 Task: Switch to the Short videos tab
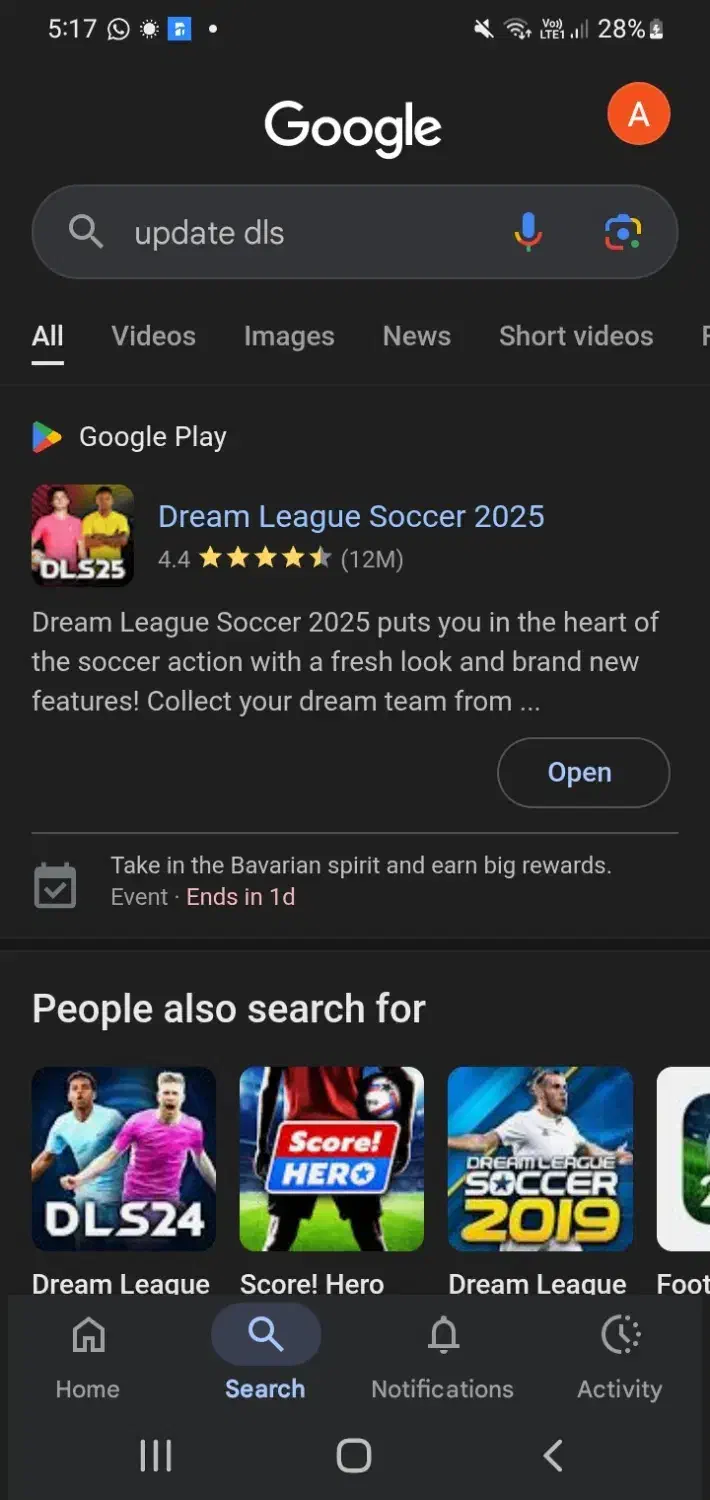pyautogui.click(x=576, y=336)
